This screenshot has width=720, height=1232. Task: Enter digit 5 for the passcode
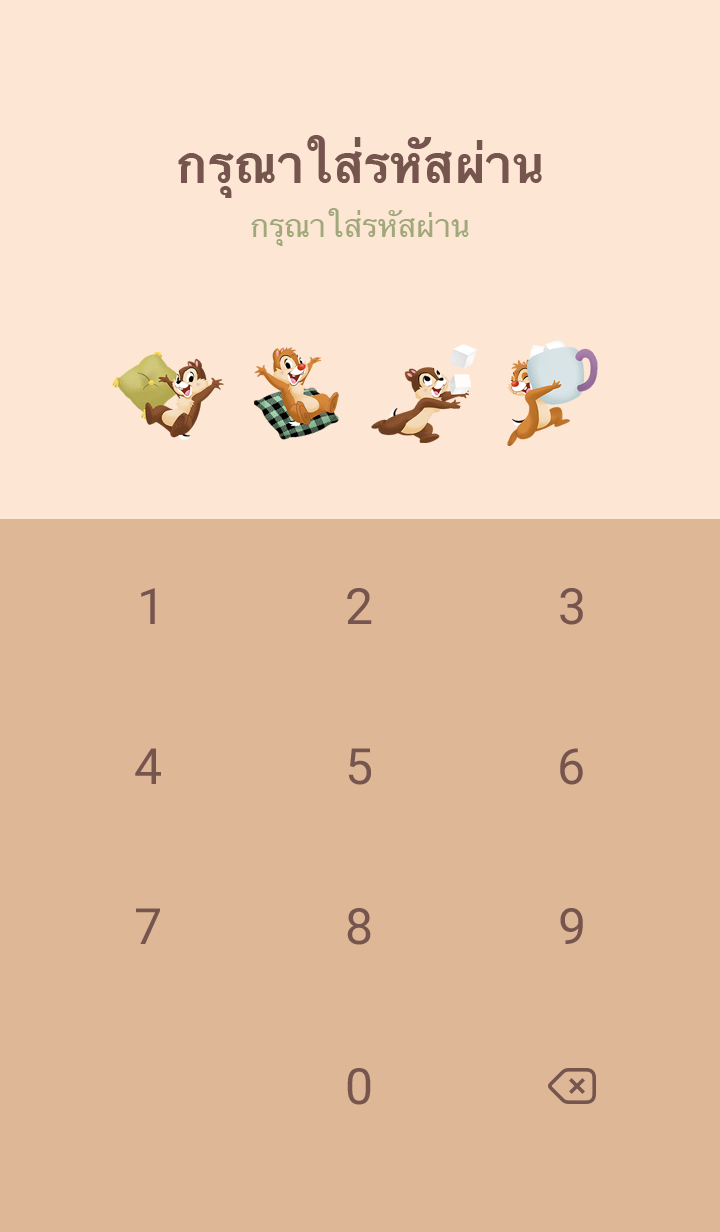[359, 767]
